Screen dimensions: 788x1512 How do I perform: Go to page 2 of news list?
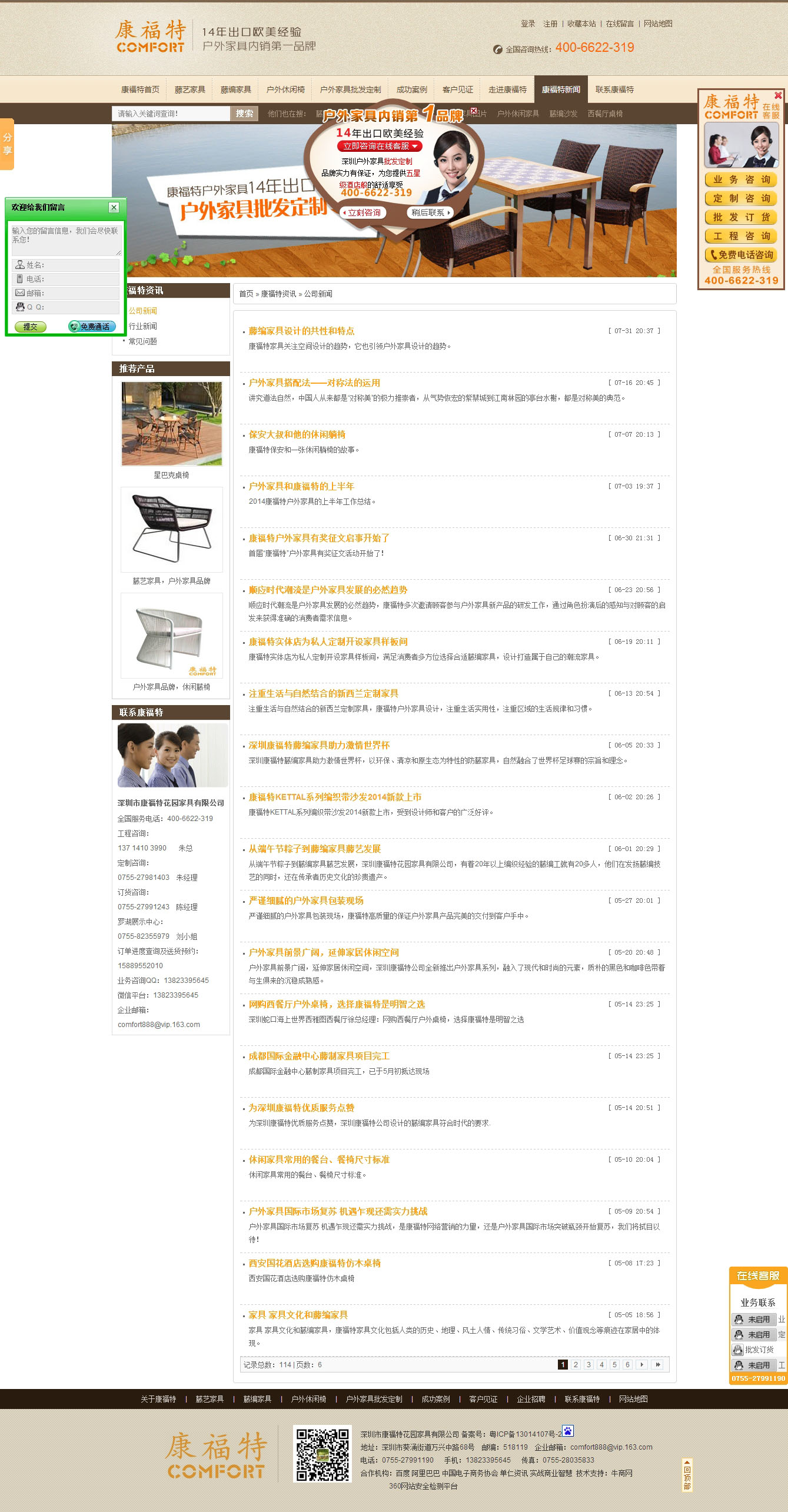pyautogui.click(x=576, y=1364)
